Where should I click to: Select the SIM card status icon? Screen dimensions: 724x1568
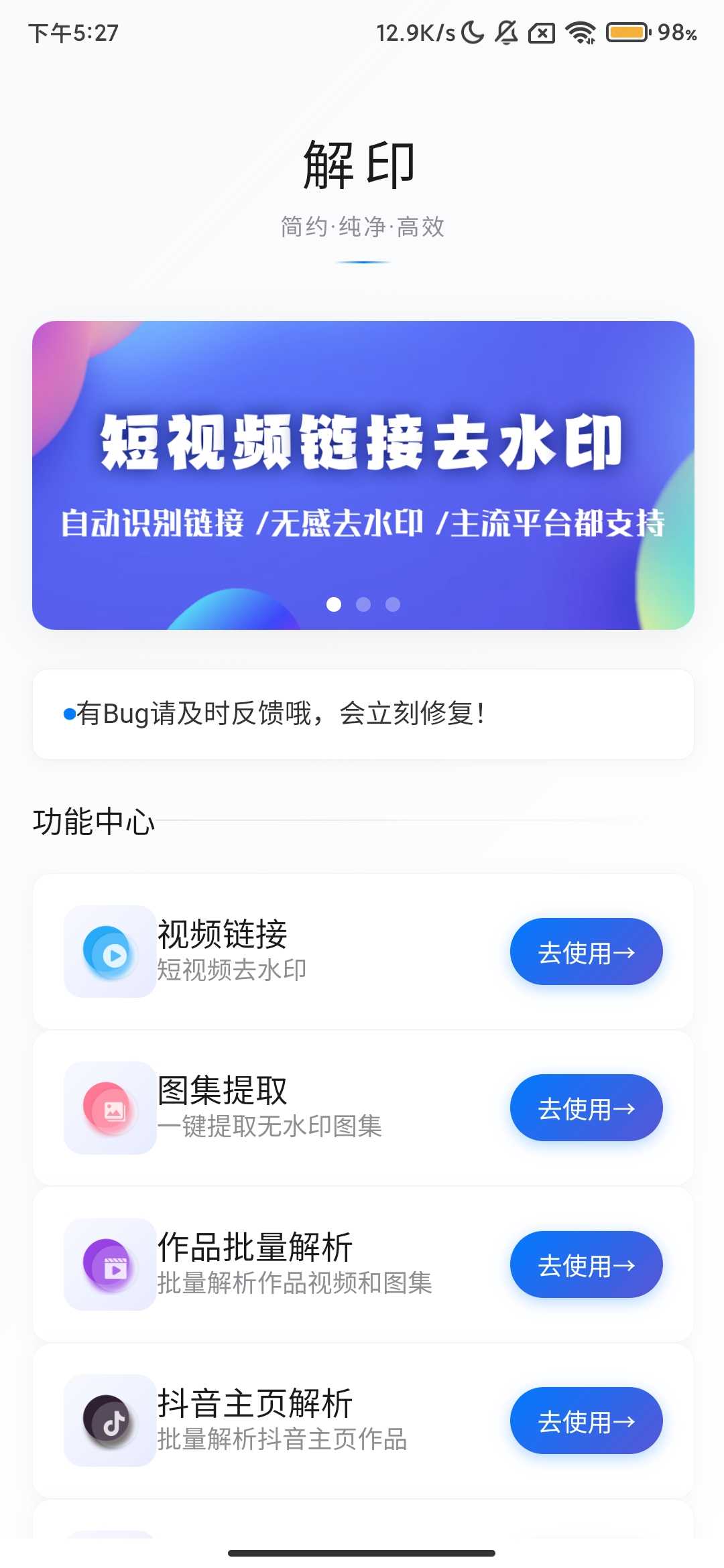click(x=543, y=30)
